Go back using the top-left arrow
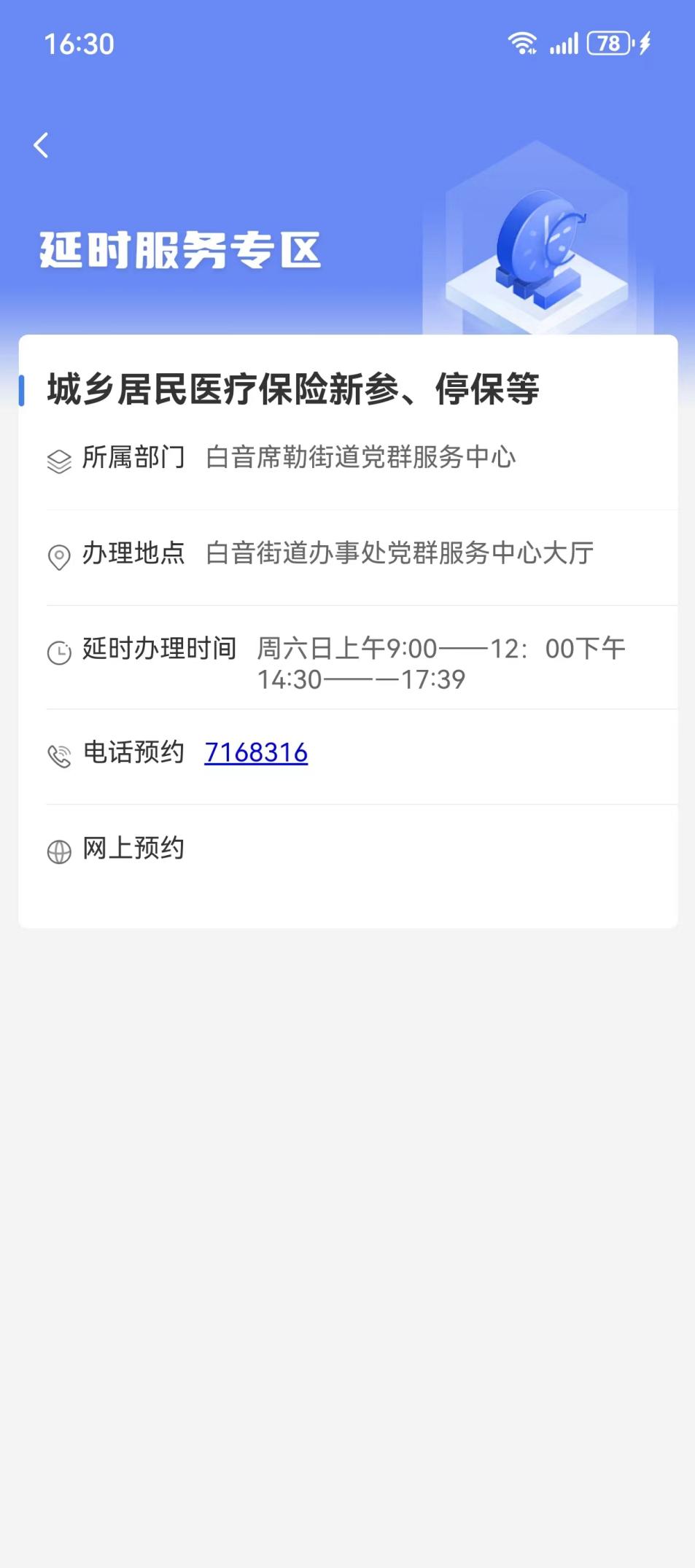This screenshot has width=695, height=1568. 42,145
